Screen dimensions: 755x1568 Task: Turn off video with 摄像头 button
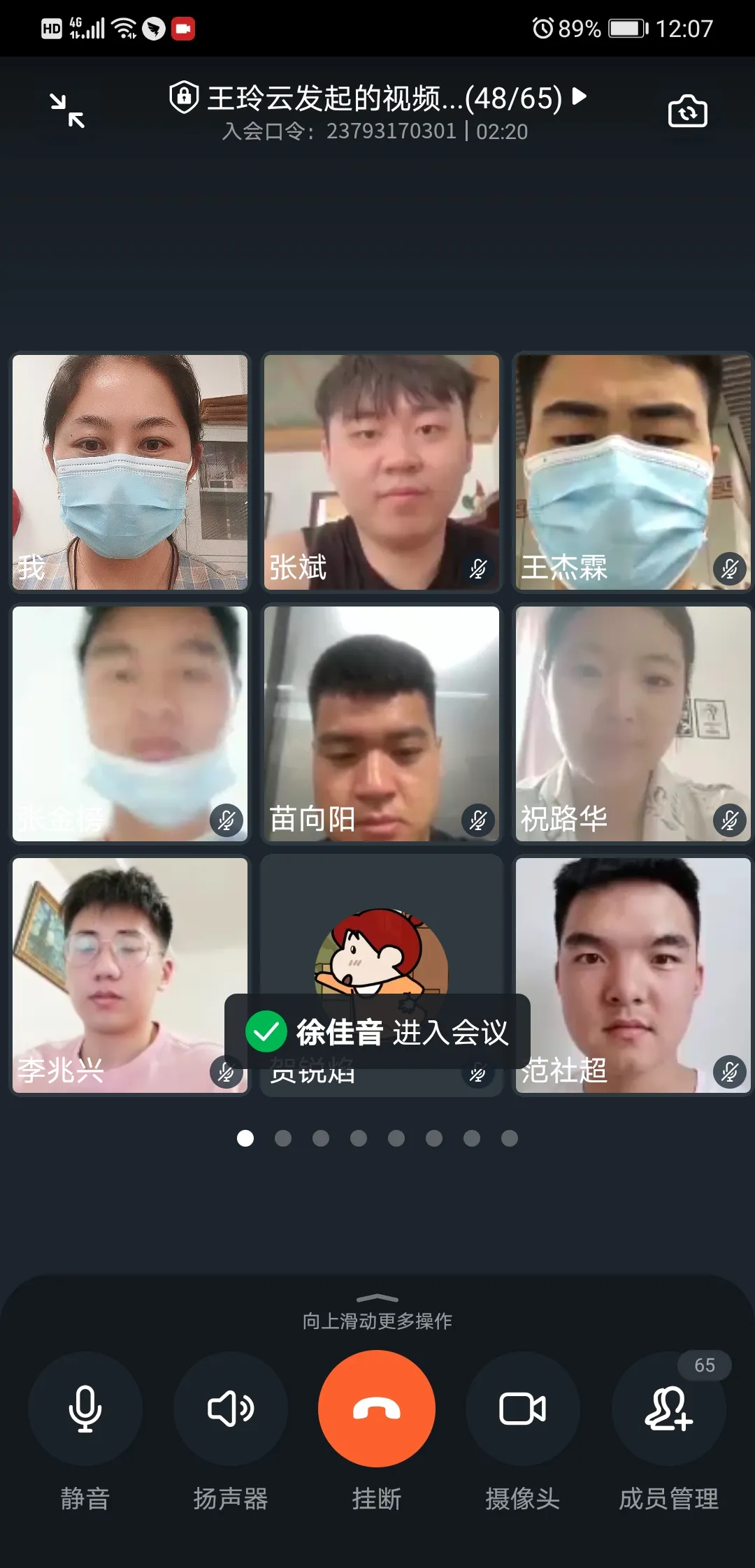click(523, 1408)
